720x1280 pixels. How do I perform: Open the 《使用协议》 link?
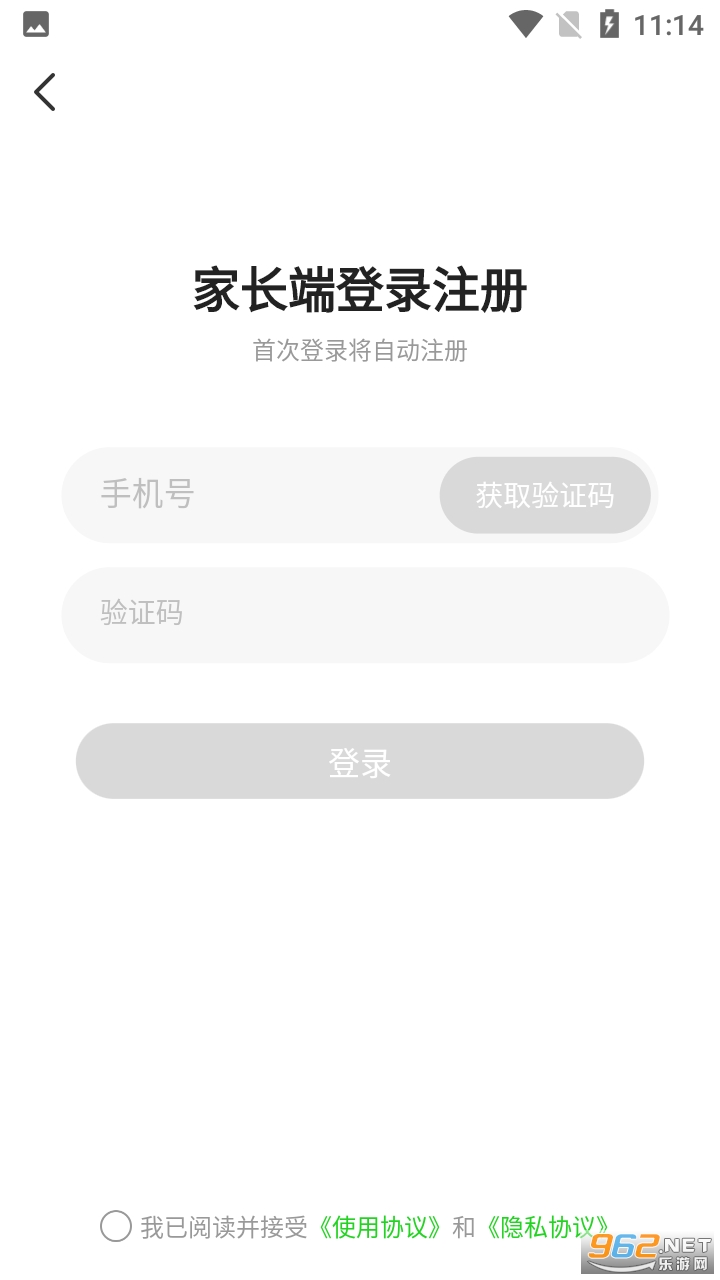pyautogui.click(x=379, y=1227)
